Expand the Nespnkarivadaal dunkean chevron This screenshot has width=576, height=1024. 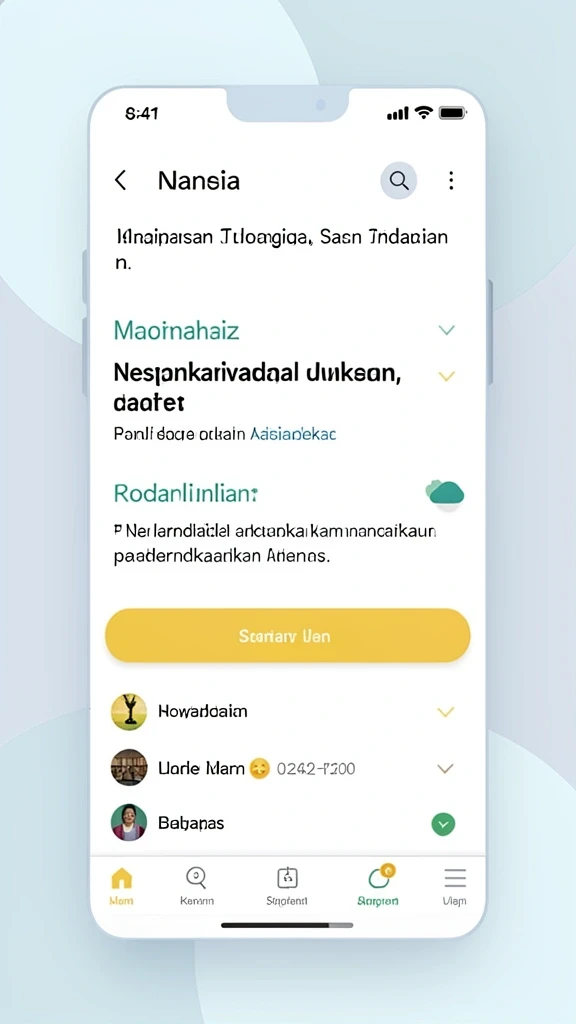pyautogui.click(x=446, y=376)
